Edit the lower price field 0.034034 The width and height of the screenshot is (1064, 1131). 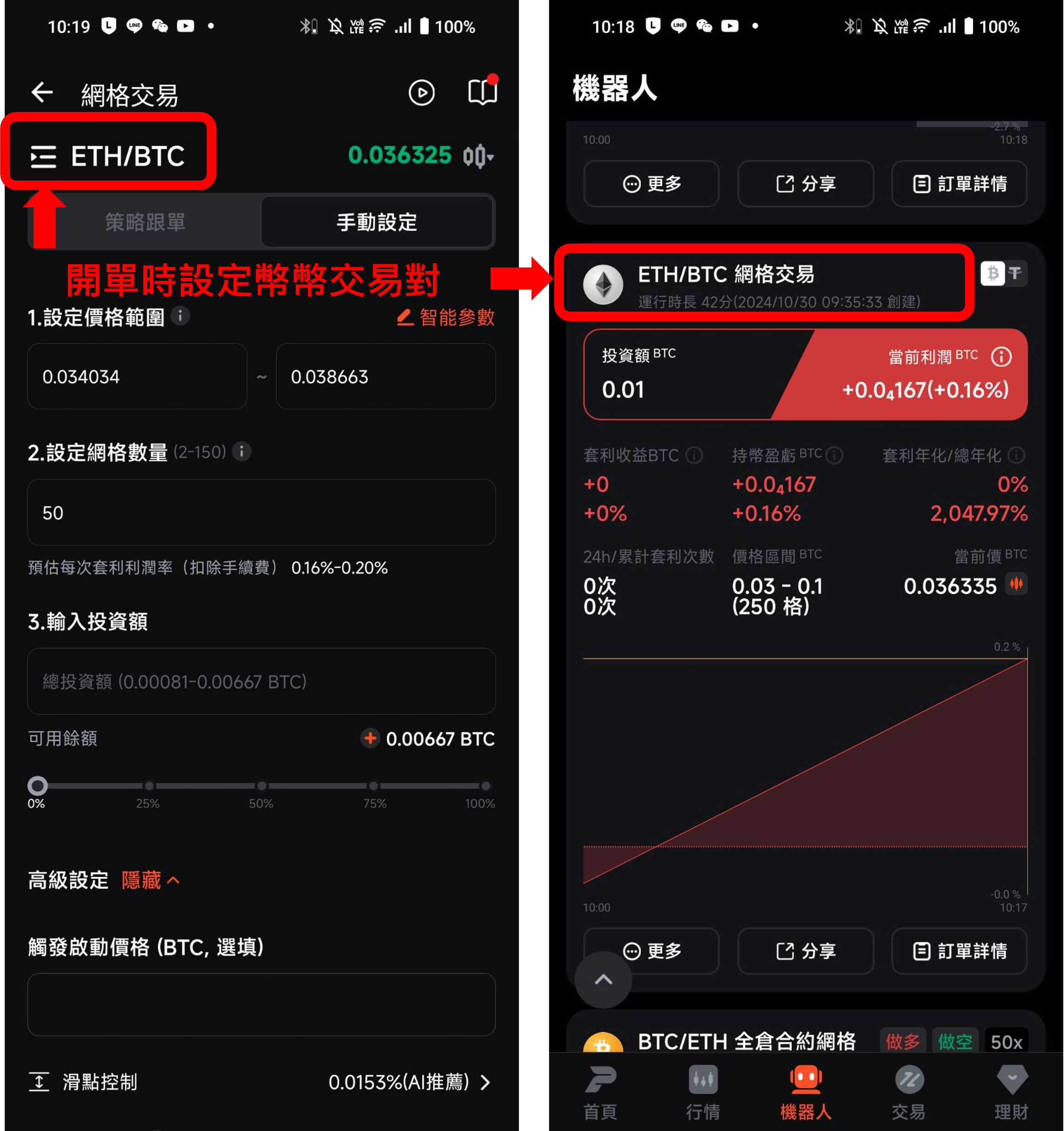[x=137, y=377]
